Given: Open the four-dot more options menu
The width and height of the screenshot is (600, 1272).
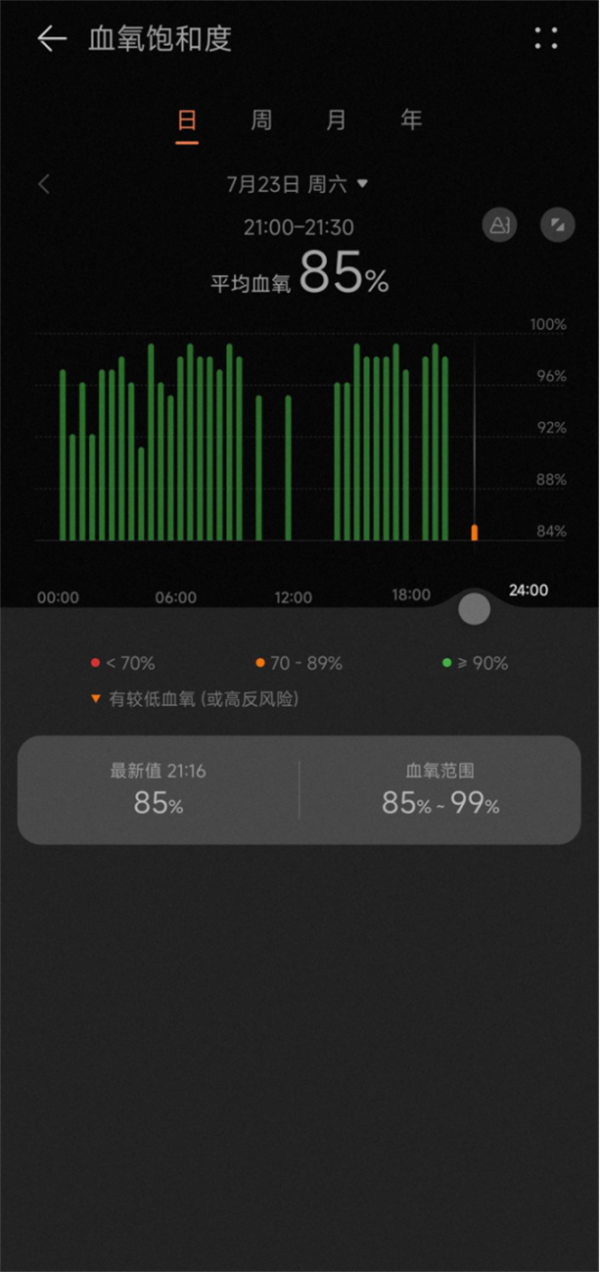Looking at the screenshot, I should pos(546,39).
